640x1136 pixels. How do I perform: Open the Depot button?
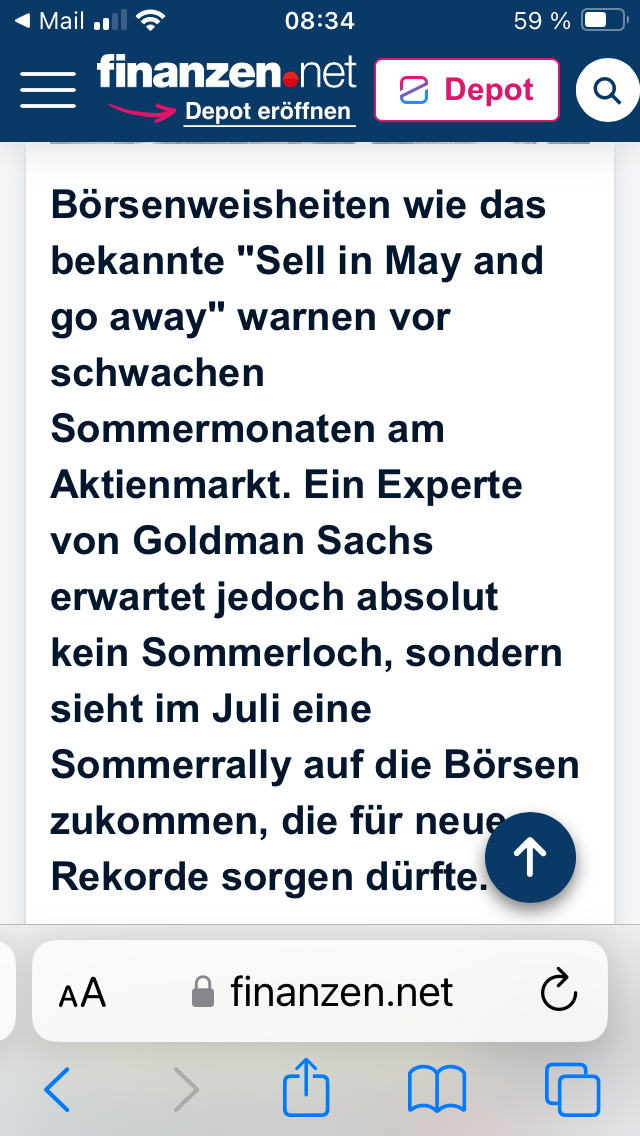coord(466,90)
